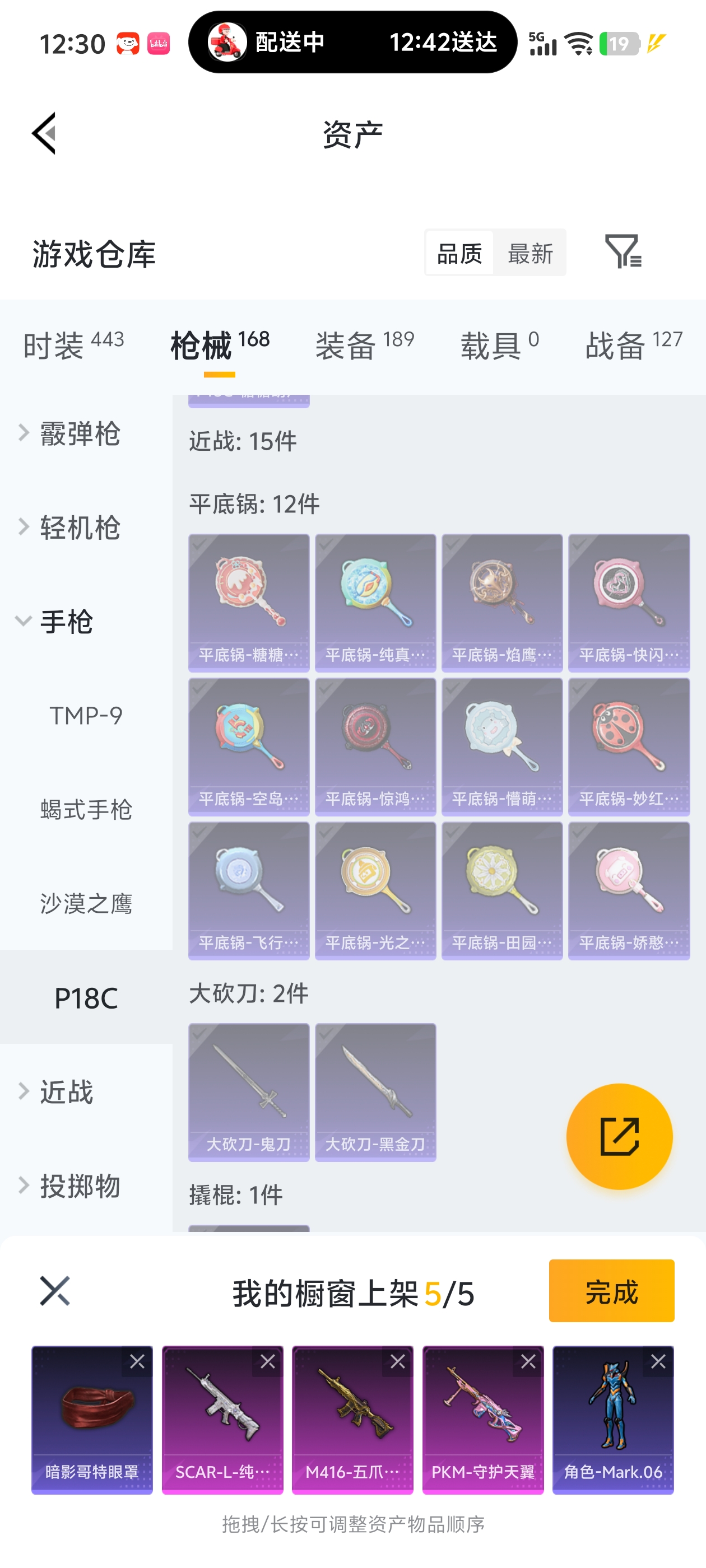Collapse the 手枪 category
706x1568 pixels.
coord(66,622)
